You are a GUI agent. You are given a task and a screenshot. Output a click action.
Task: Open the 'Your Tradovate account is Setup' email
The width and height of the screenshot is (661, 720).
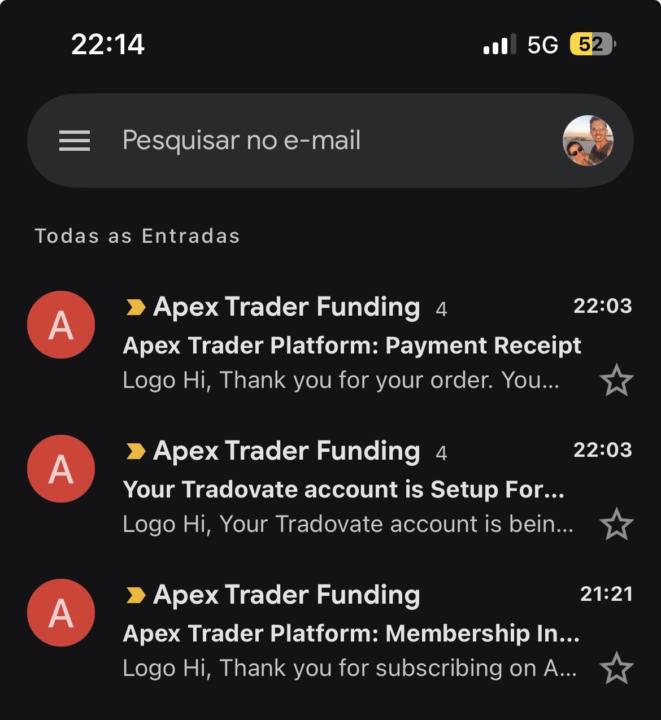343,490
